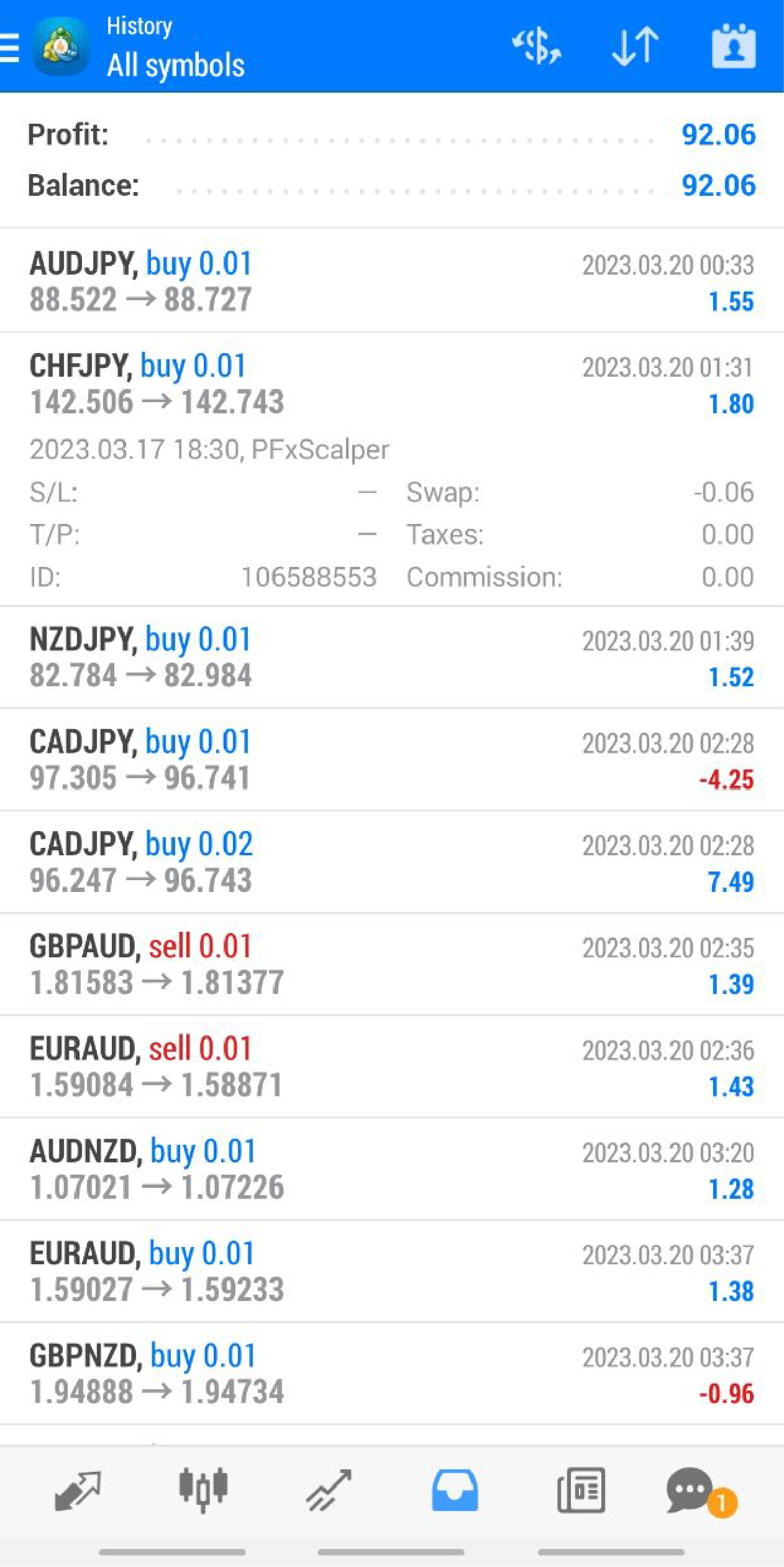The height and width of the screenshot is (1567, 784).
Task: Collapse the CHFJPY trade details
Action: click(x=391, y=384)
